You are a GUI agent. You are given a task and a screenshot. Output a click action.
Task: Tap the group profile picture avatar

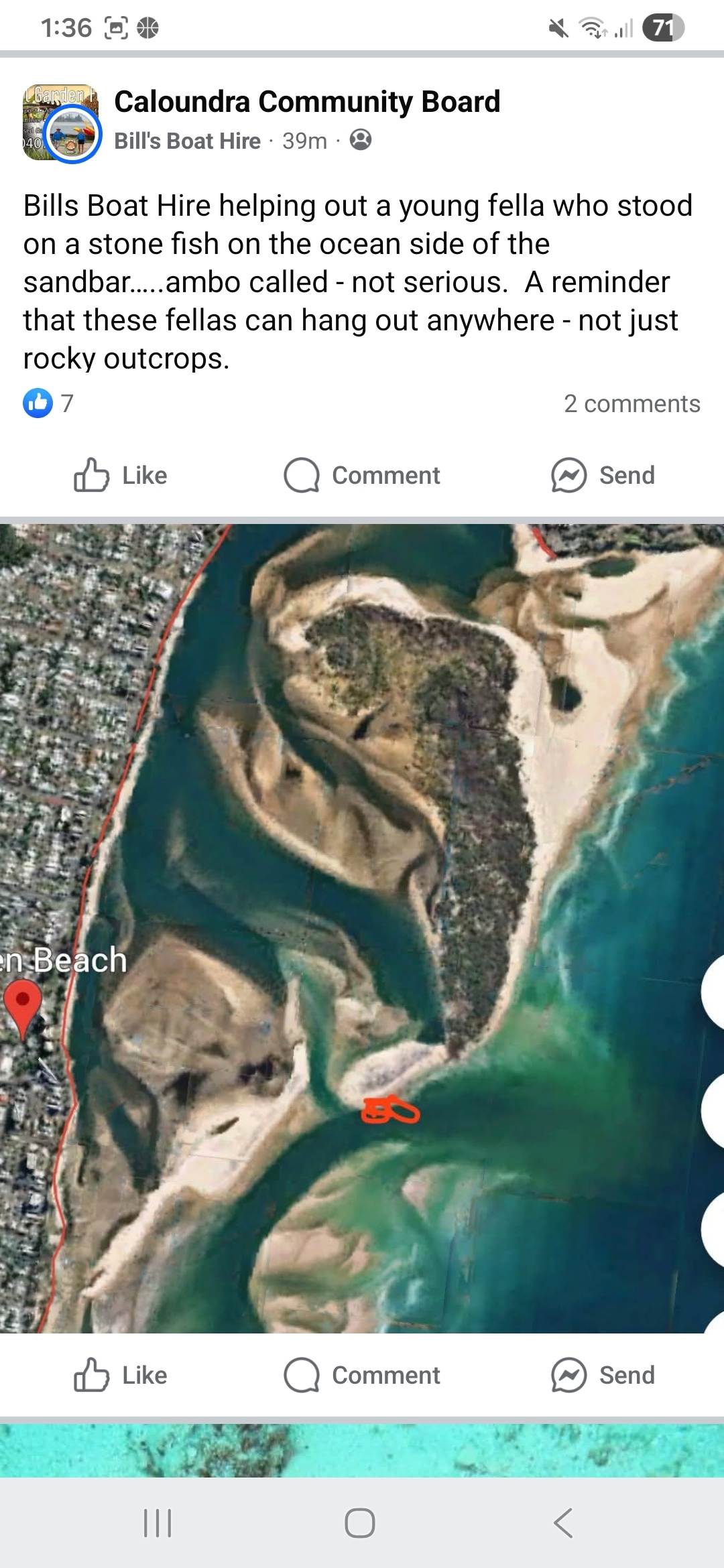(x=62, y=123)
